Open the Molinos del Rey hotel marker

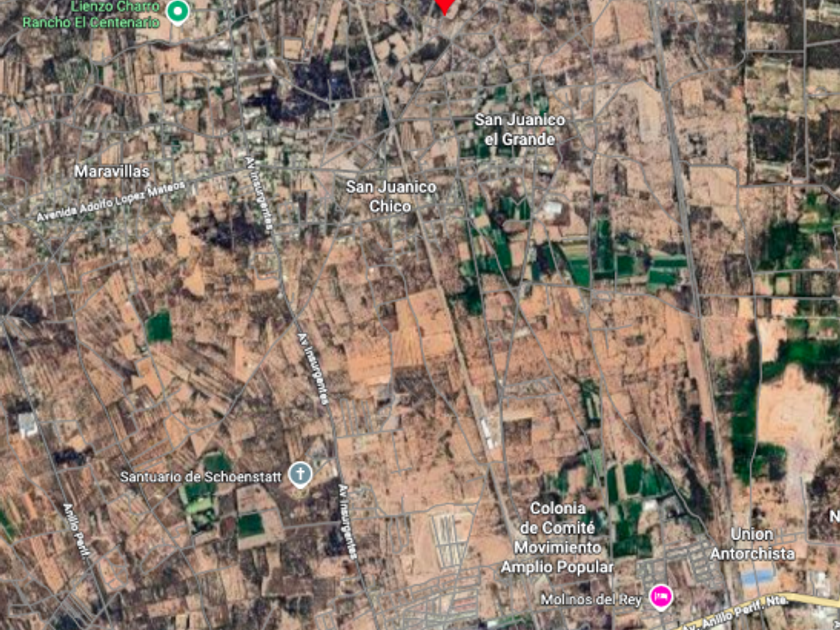(x=661, y=597)
